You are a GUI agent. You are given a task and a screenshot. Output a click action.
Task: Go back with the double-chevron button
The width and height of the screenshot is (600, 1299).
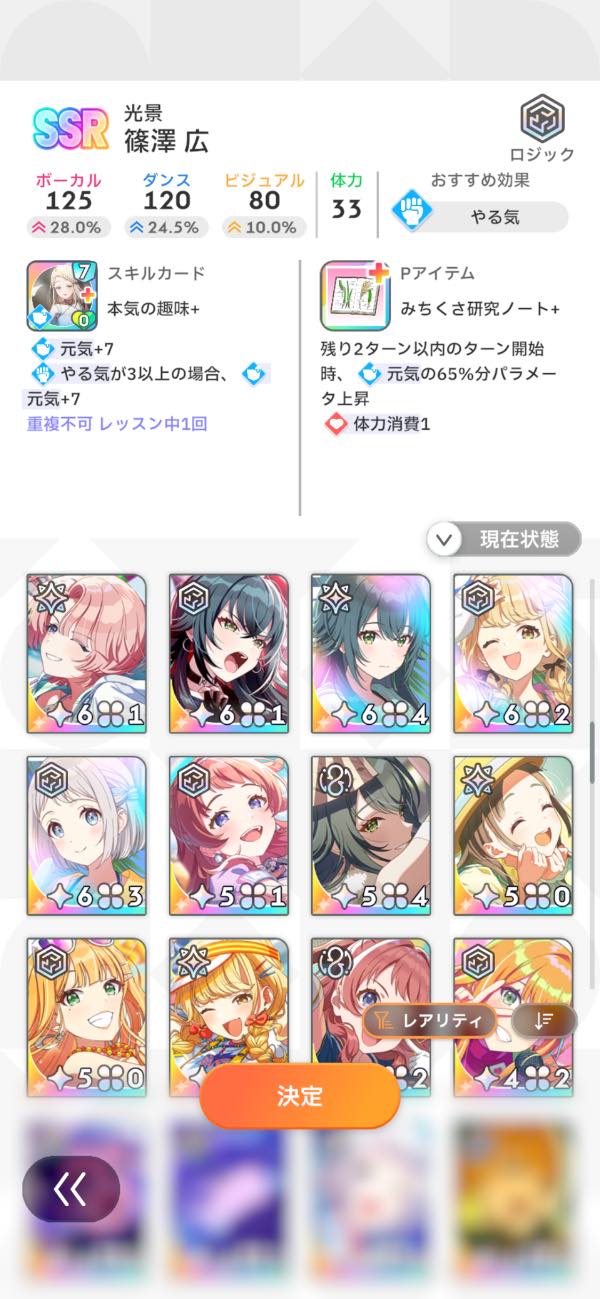(71, 1189)
